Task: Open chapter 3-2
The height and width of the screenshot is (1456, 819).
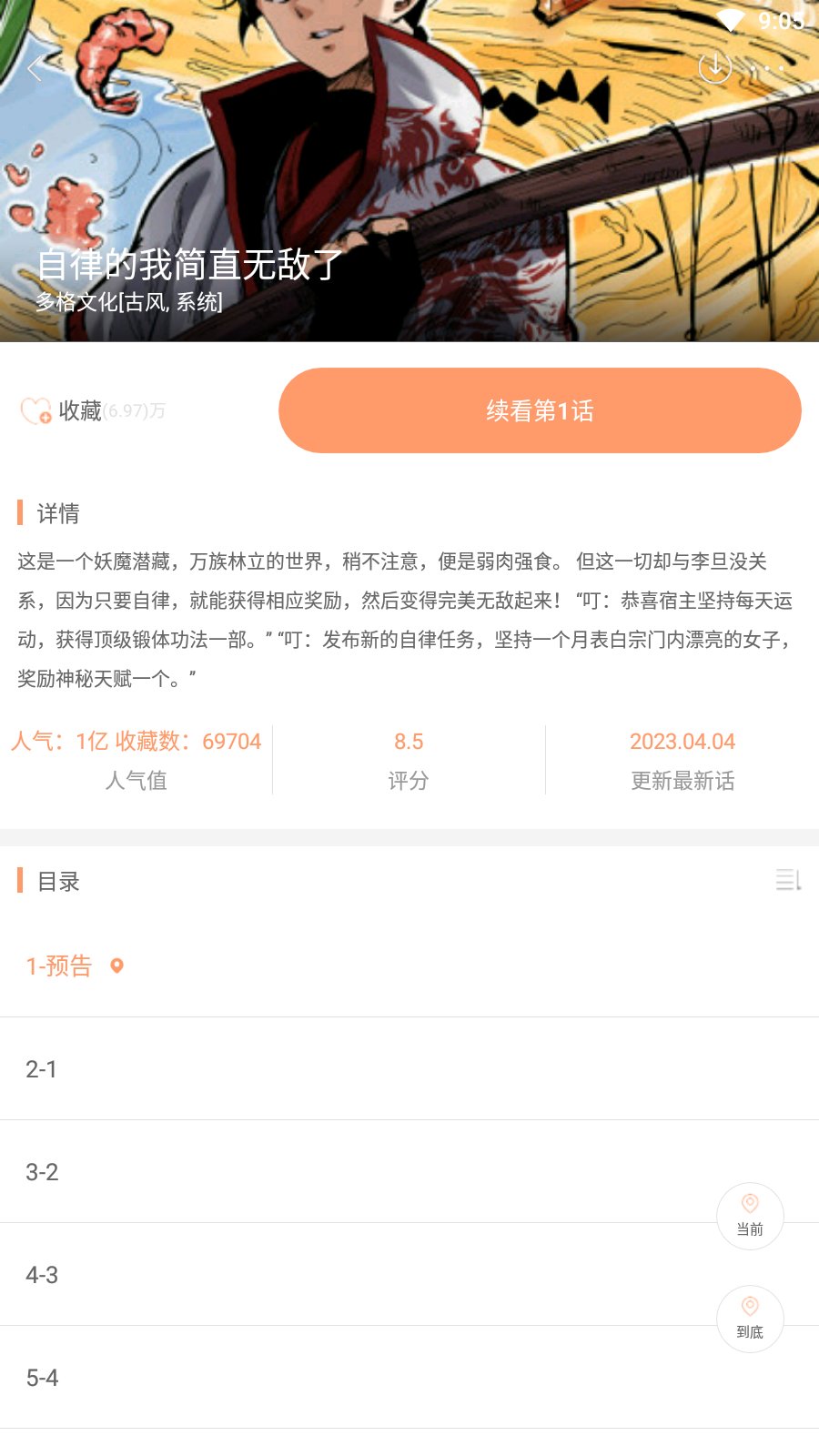Action: [x=42, y=1172]
